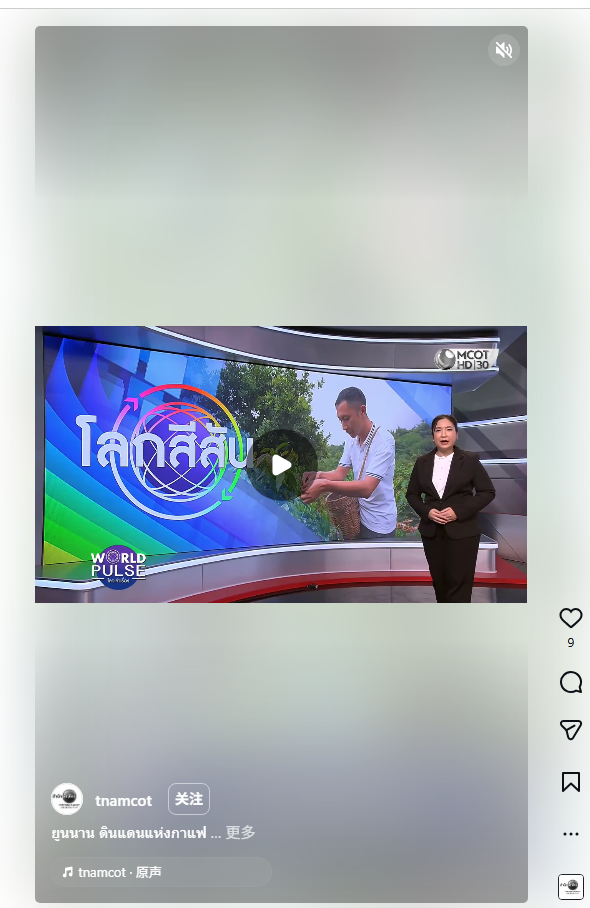
Task: Unmute the video sound
Action: click(504, 50)
